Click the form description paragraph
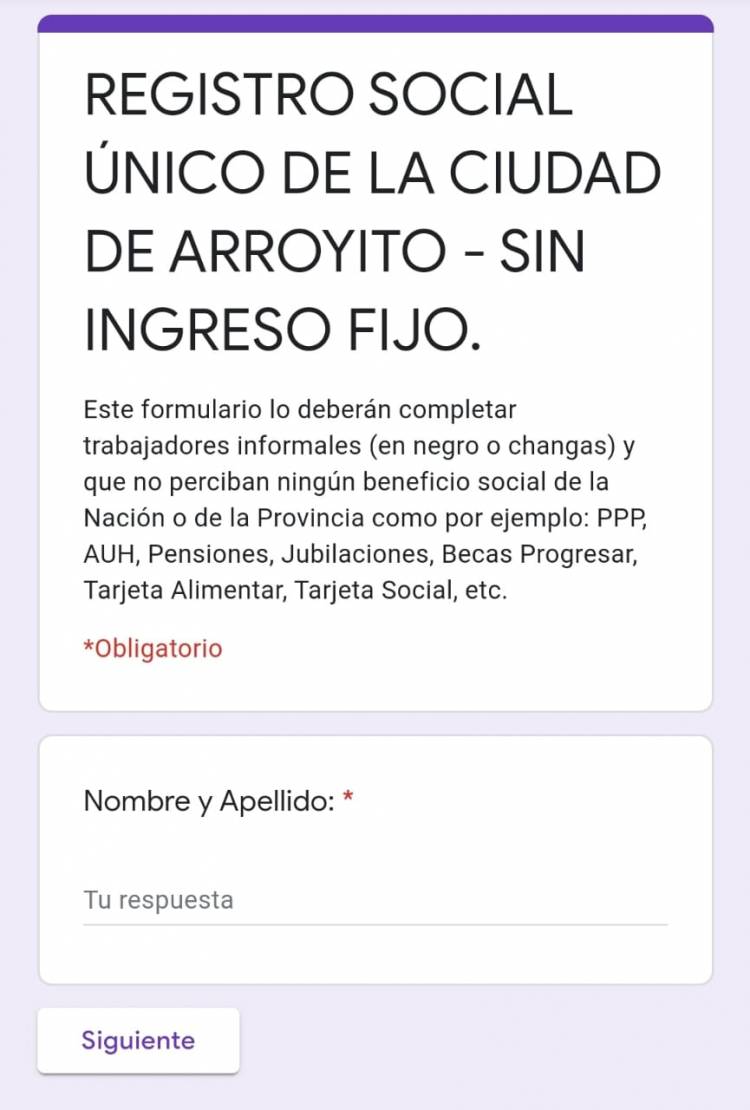 370,500
